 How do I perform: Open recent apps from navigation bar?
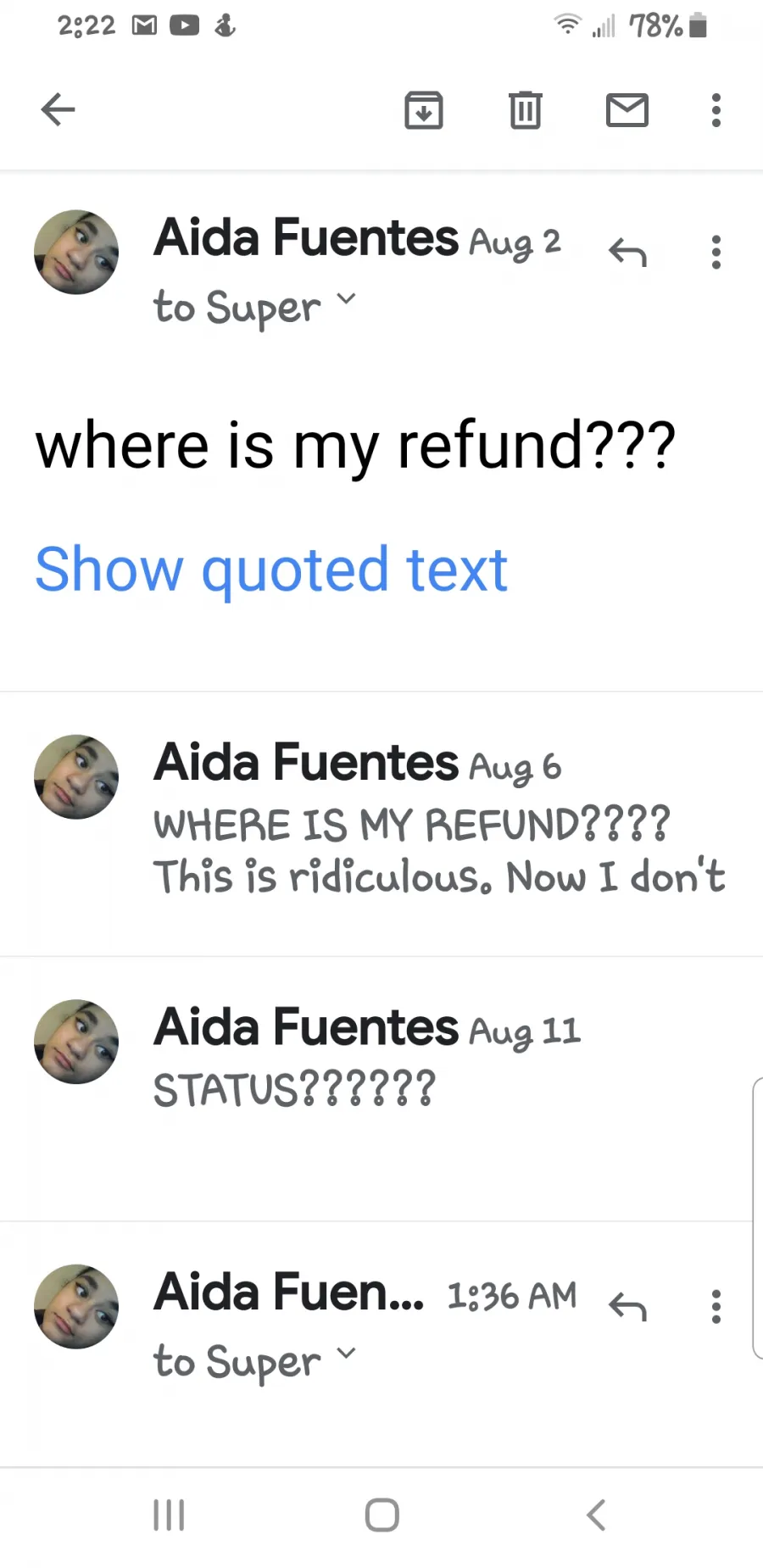point(169,1515)
